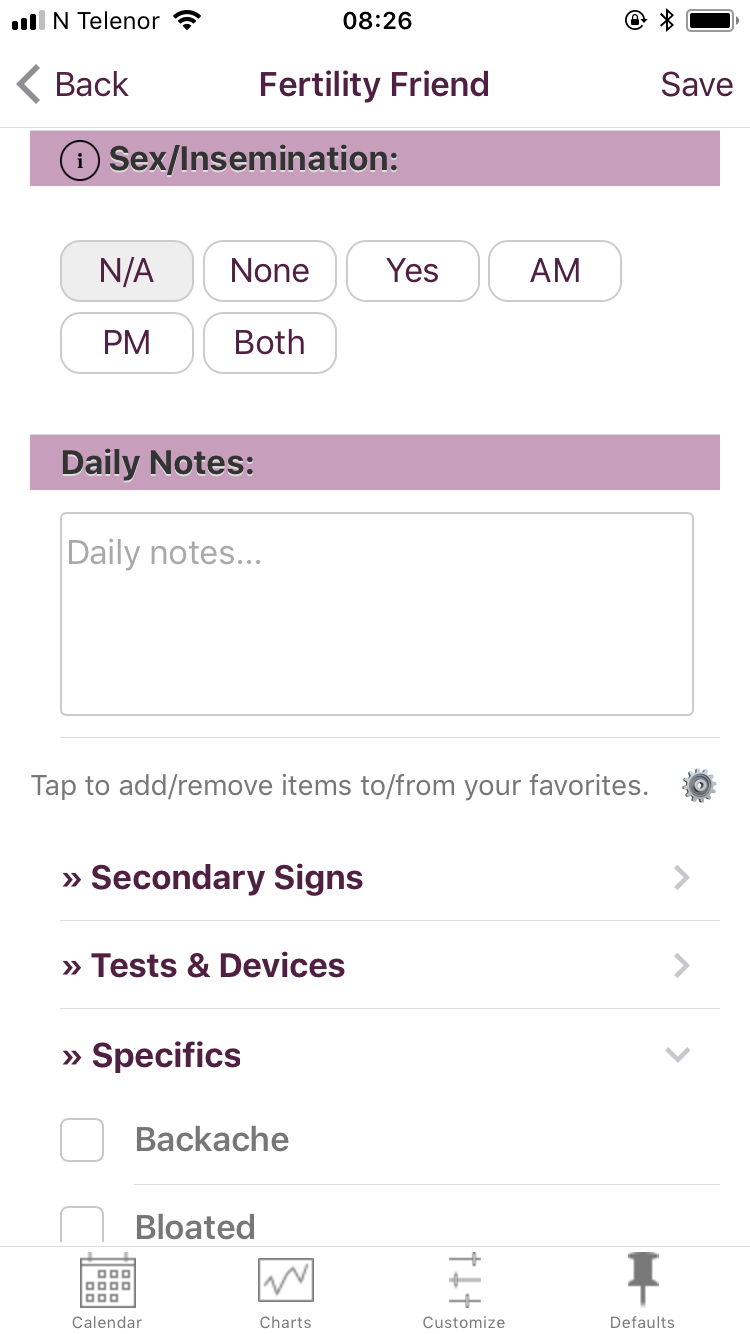
Task: Select None for Sex/Insemination
Action: [x=269, y=271]
